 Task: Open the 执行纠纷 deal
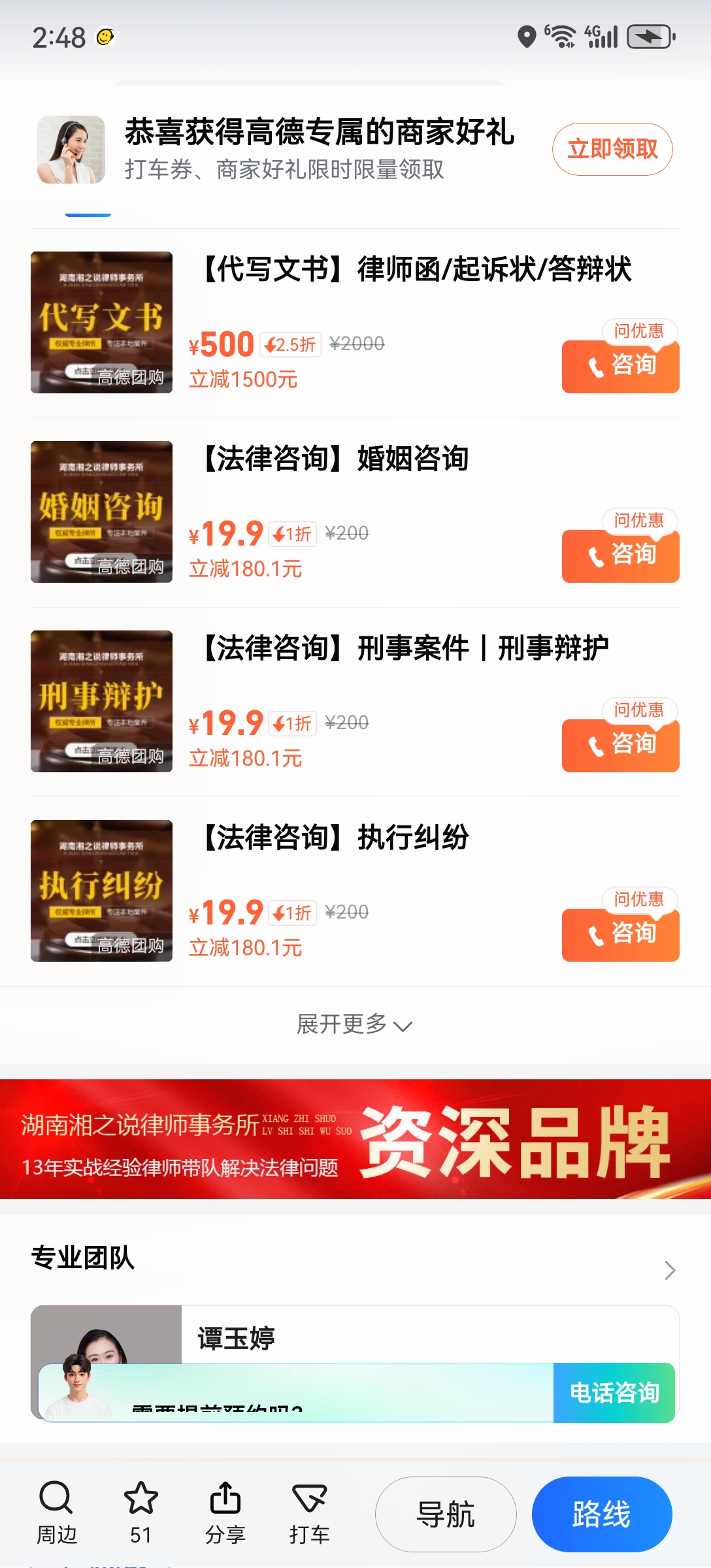click(x=336, y=838)
